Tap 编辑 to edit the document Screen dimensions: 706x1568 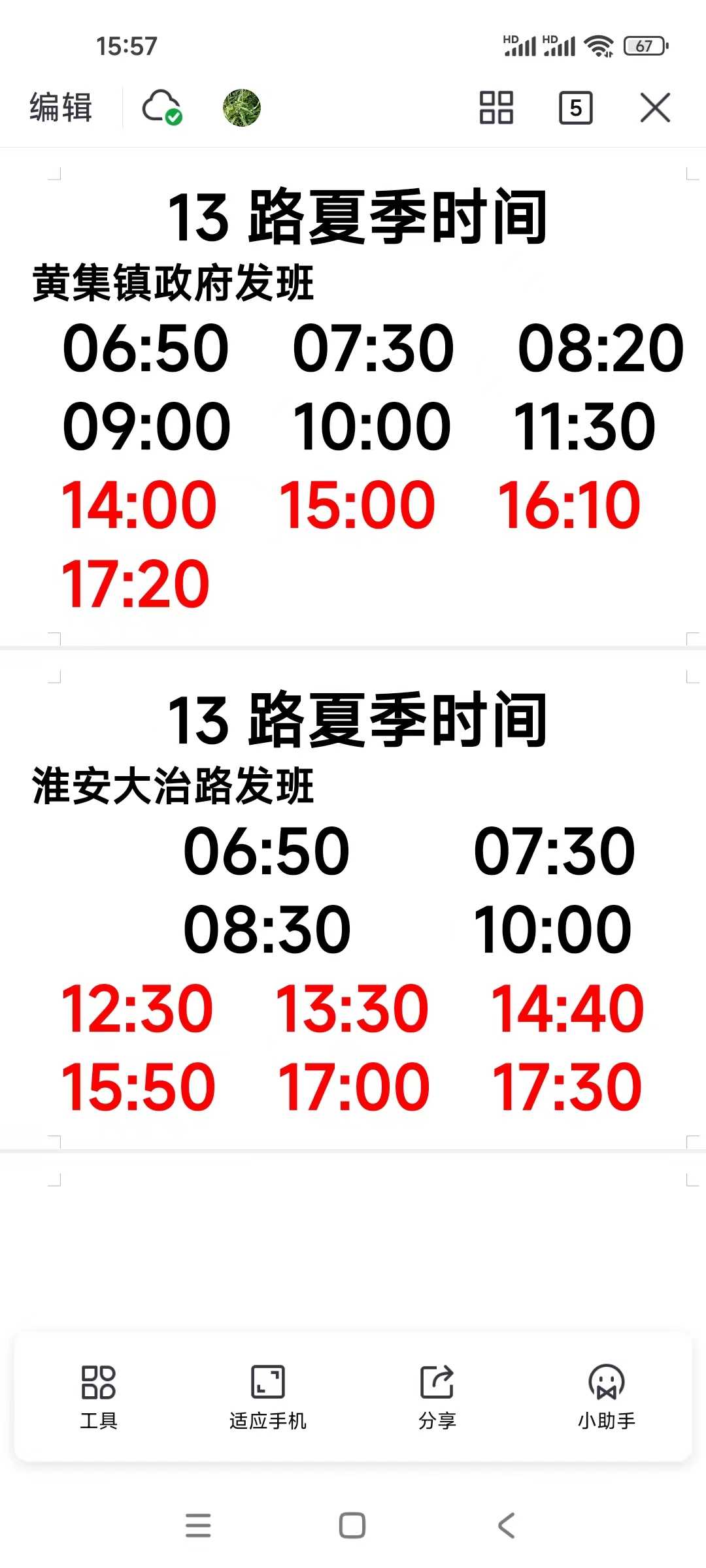(x=61, y=108)
